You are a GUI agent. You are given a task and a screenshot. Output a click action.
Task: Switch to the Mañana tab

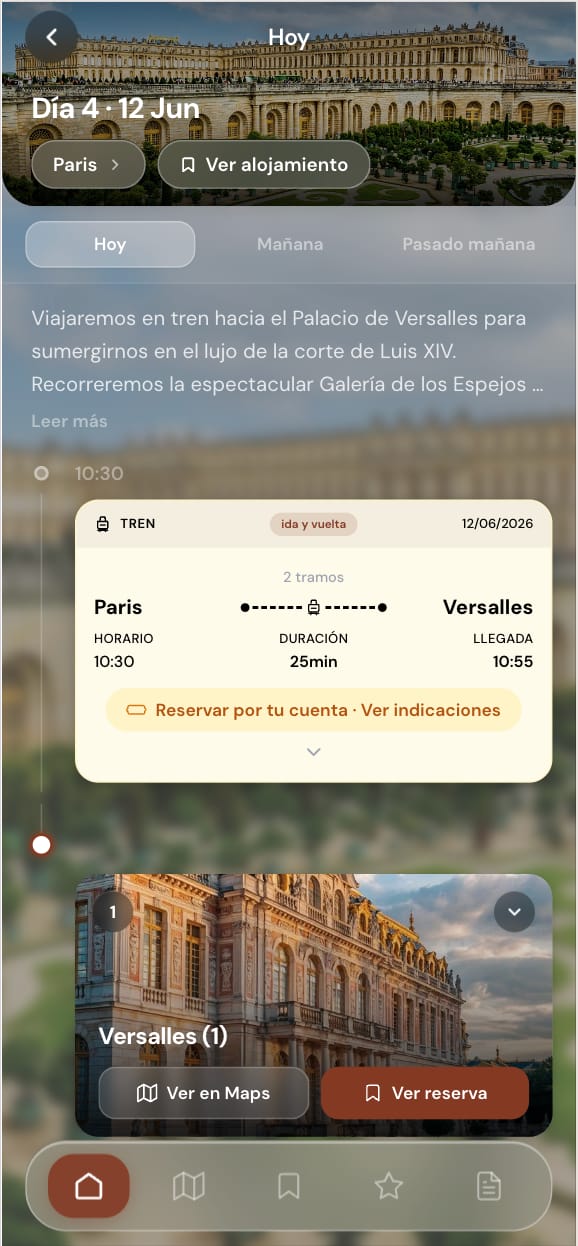[x=290, y=244]
